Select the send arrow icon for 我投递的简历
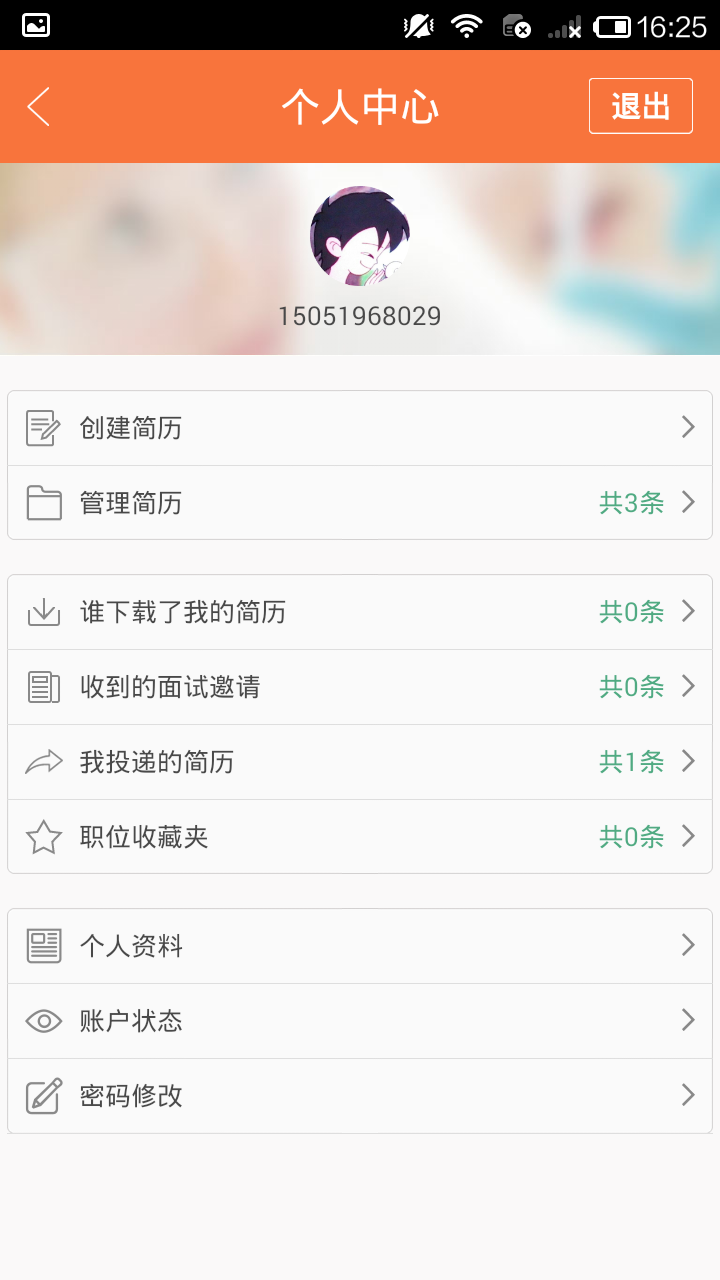Screen dimensions: 720x1280 [43, 761]
